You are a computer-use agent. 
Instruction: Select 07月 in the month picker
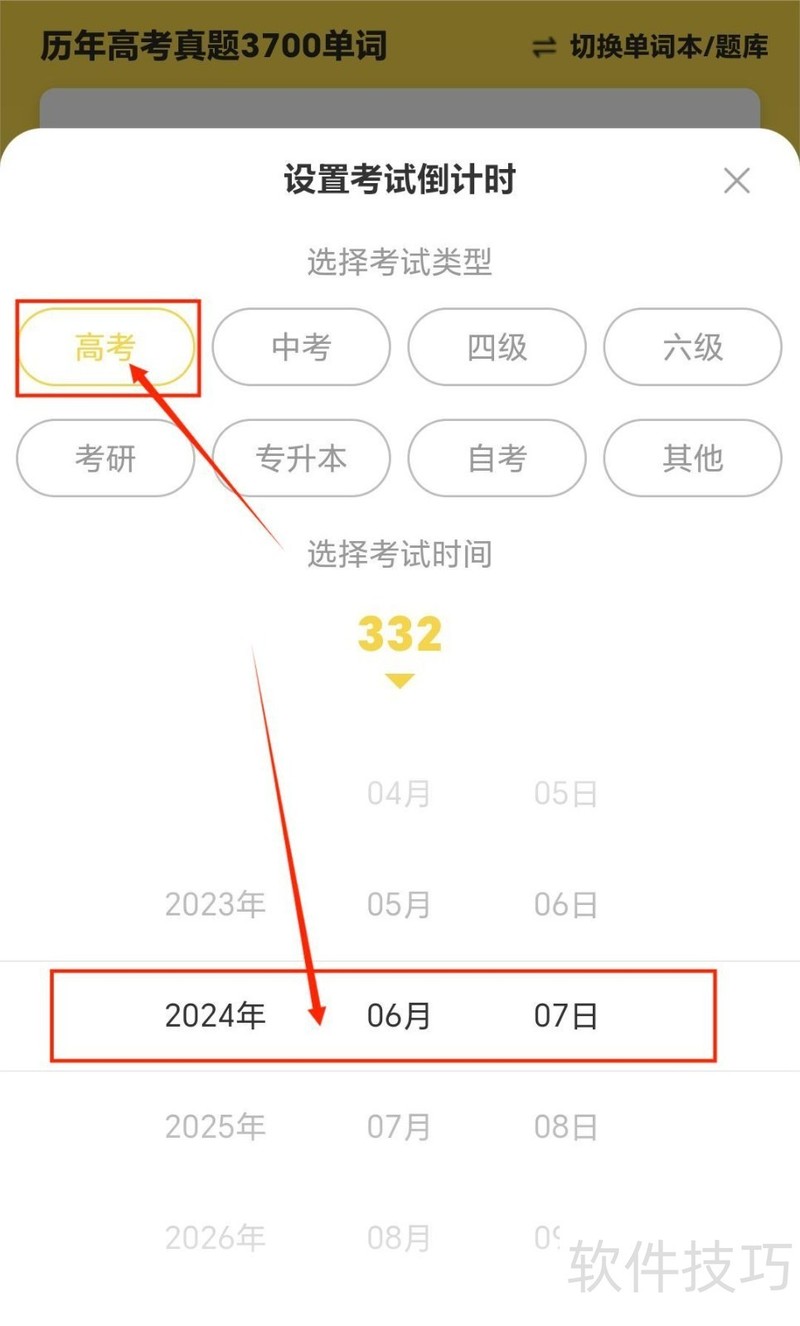tap(399, 1127)
